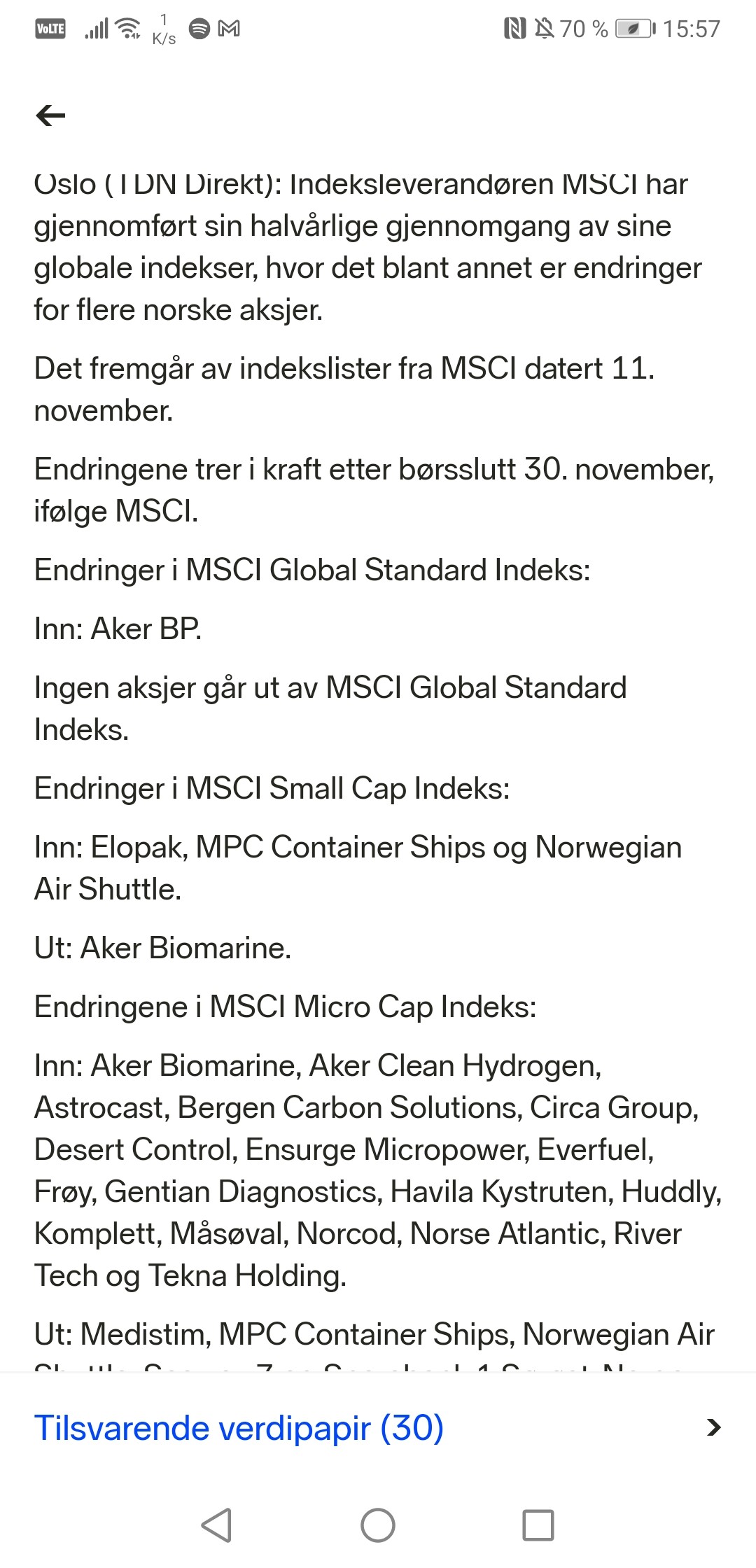
Task: Go back using the top arrow
Action: (x=50, y=115)
